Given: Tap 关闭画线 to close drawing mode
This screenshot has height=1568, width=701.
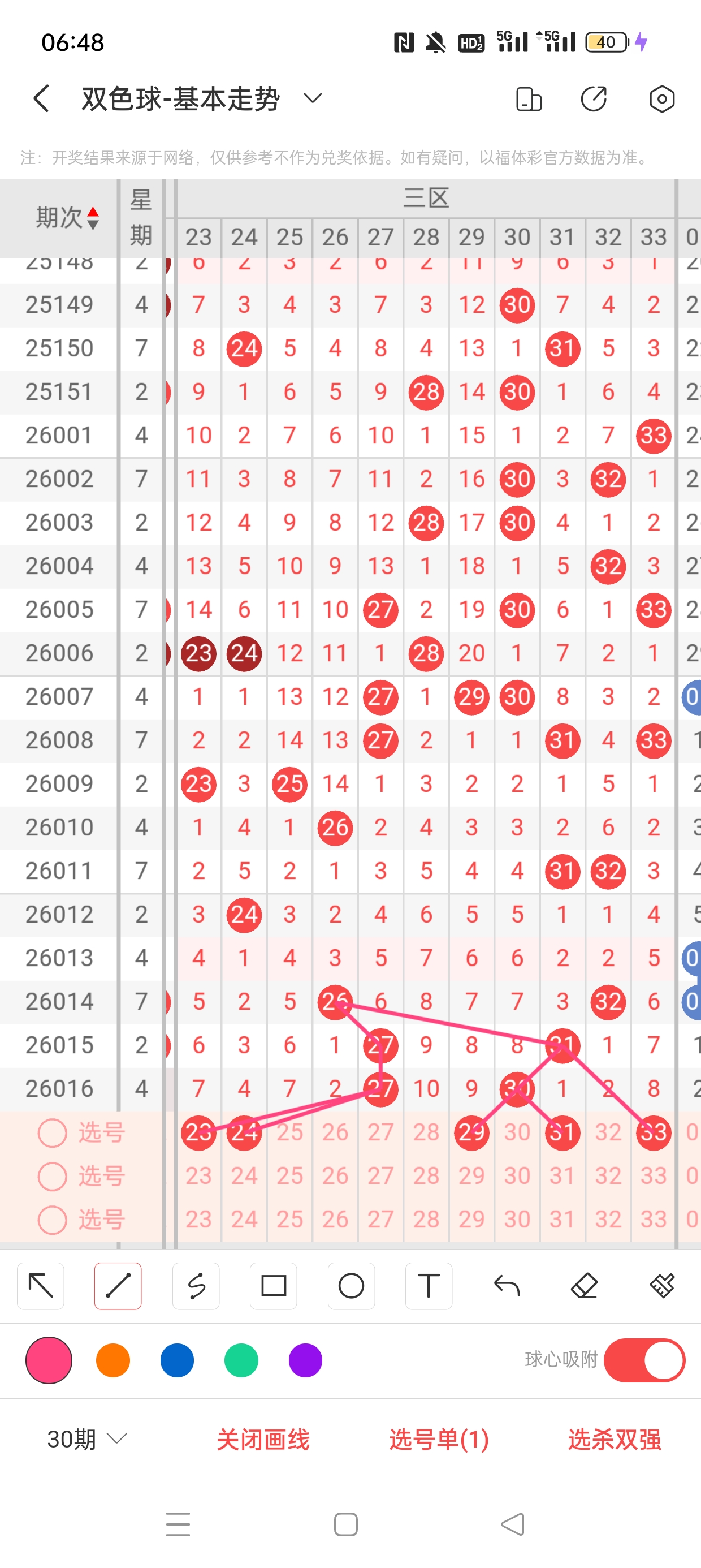Looking at the screenshot, I should pyautogui.click(x=263, y=1439).
